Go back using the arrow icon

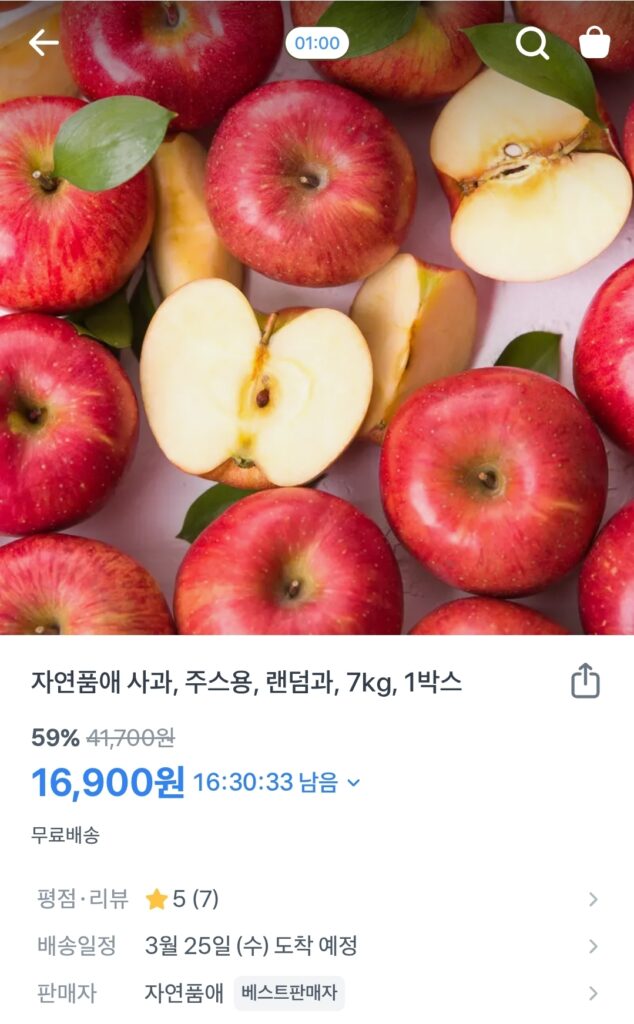click(44, 43)
